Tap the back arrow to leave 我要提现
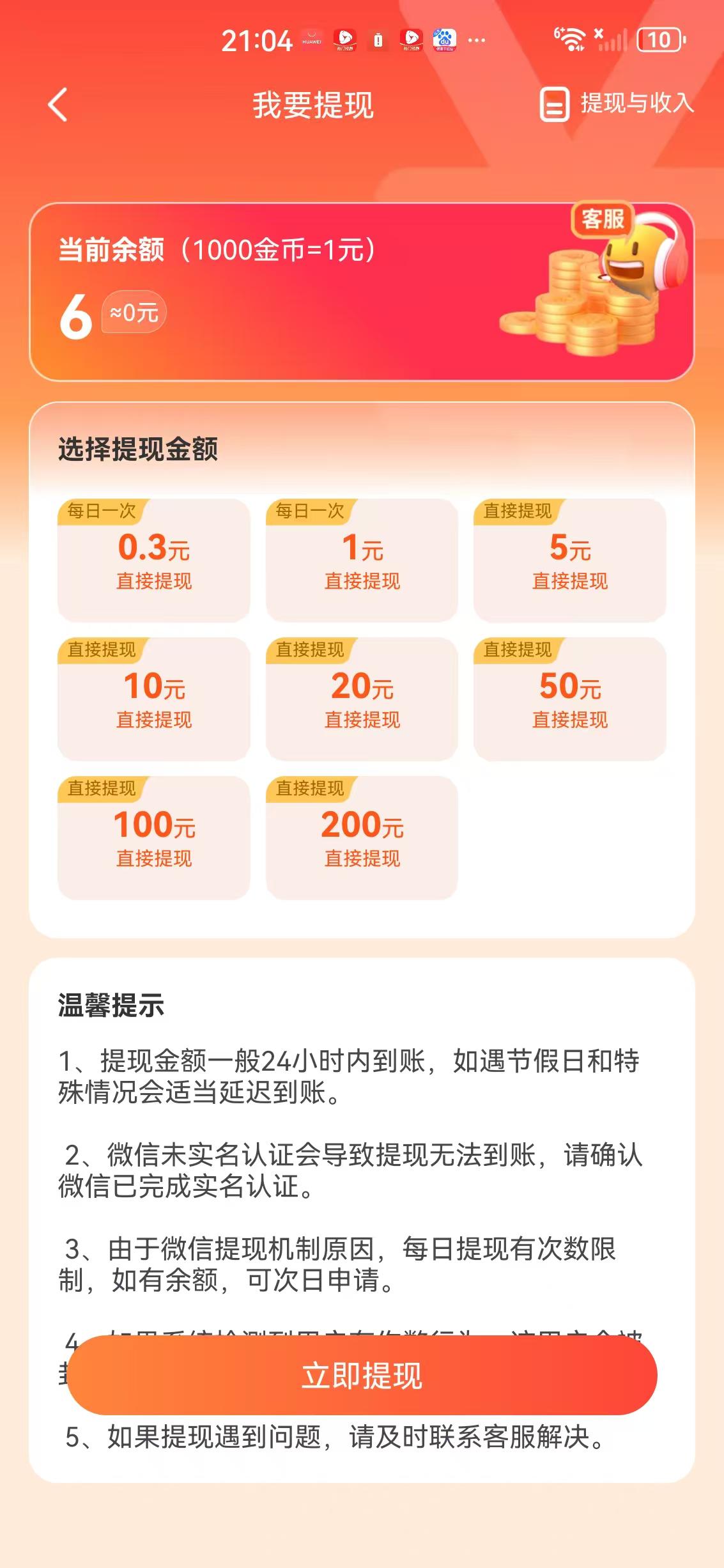The image size is (724, 1568). coord(58,107)
